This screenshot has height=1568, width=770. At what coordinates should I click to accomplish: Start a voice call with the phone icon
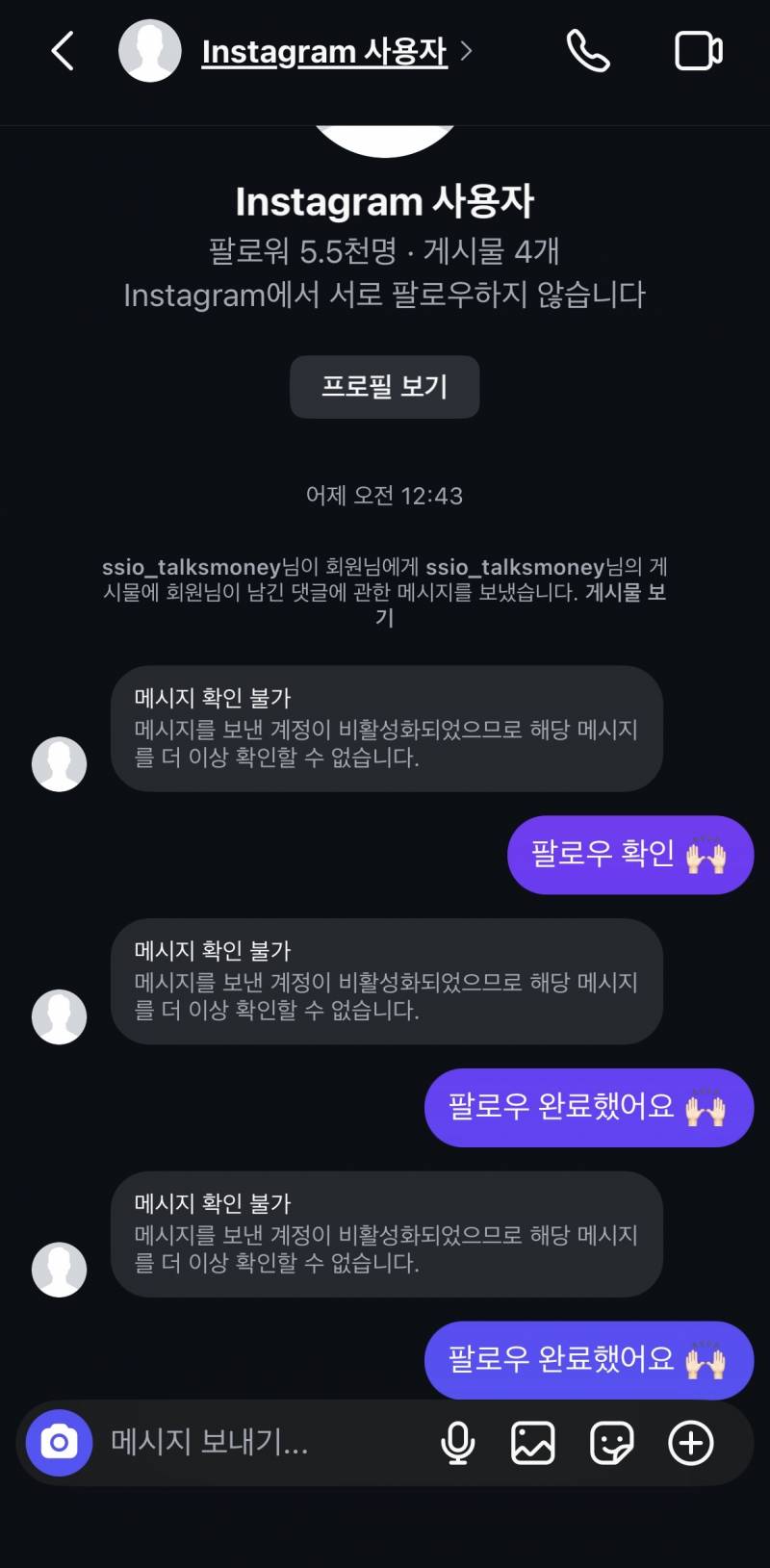click(x=588, y=51)
